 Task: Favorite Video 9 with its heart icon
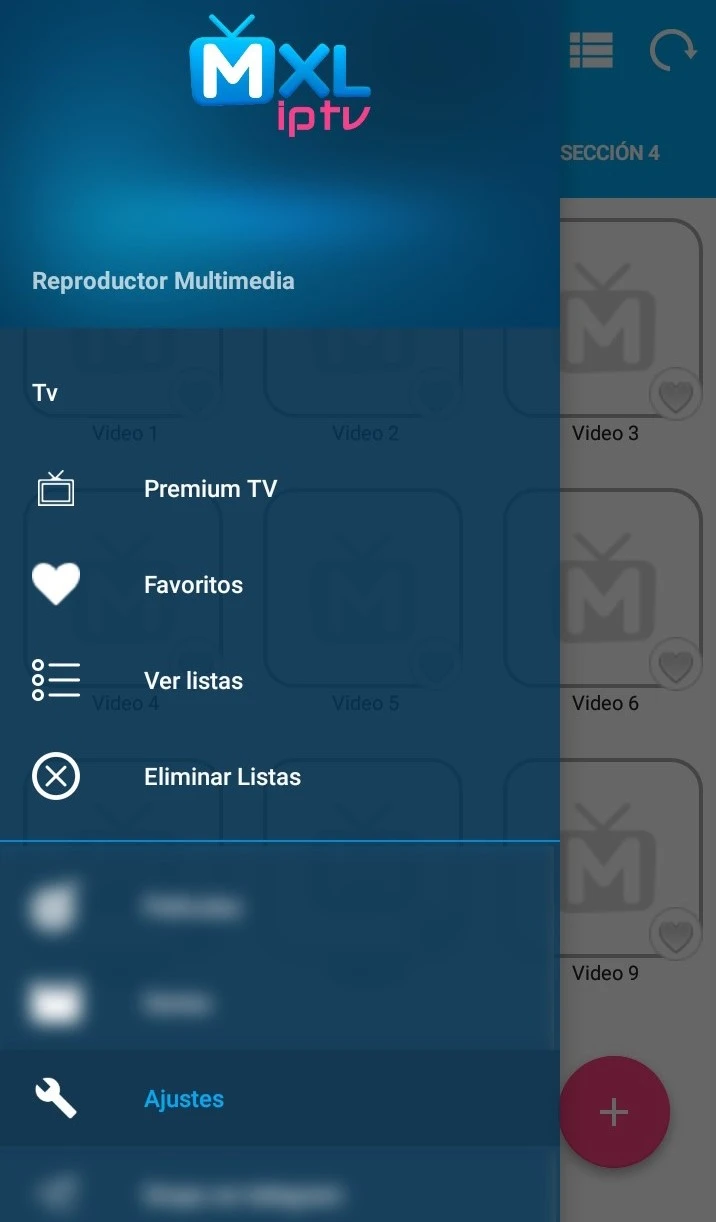(676, 937)
